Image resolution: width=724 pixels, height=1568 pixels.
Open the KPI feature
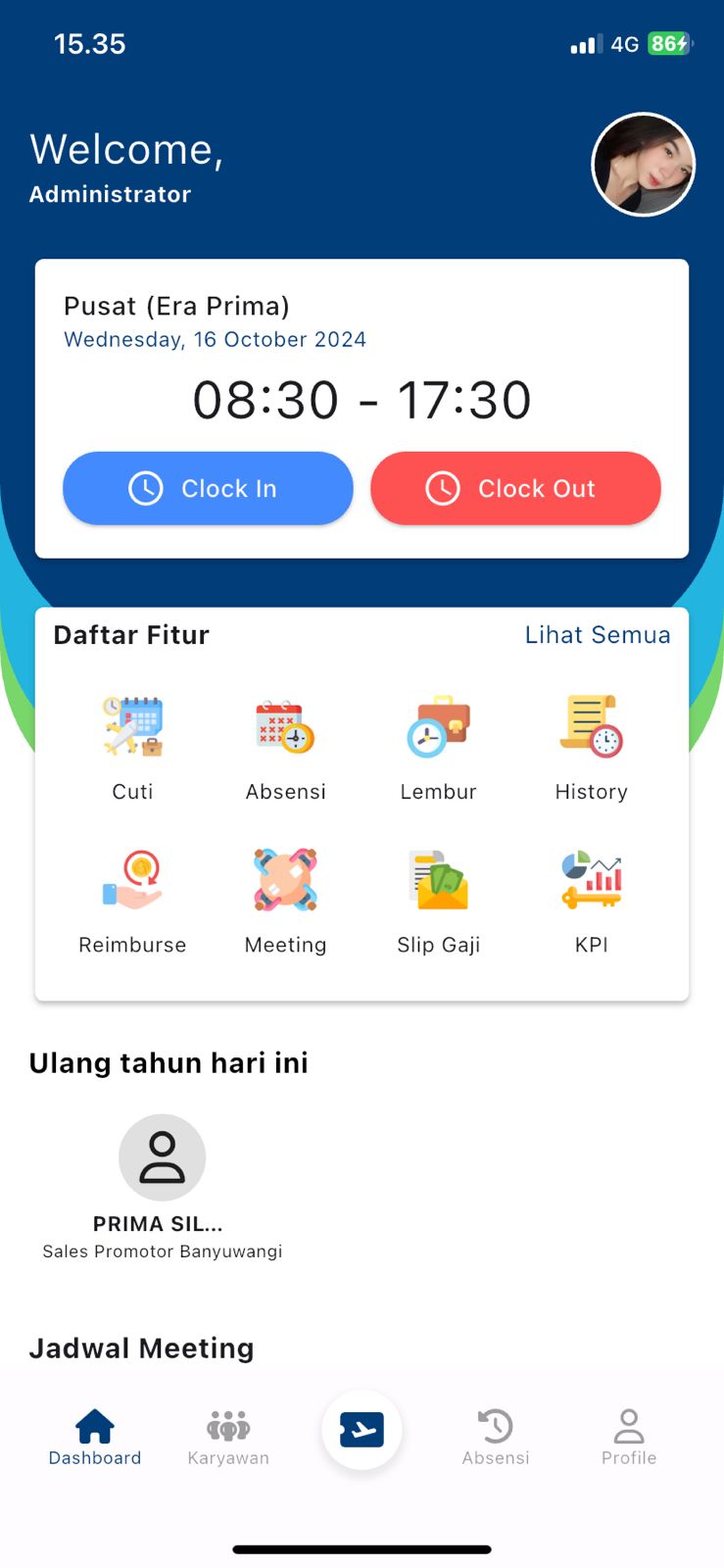point(591,900)
